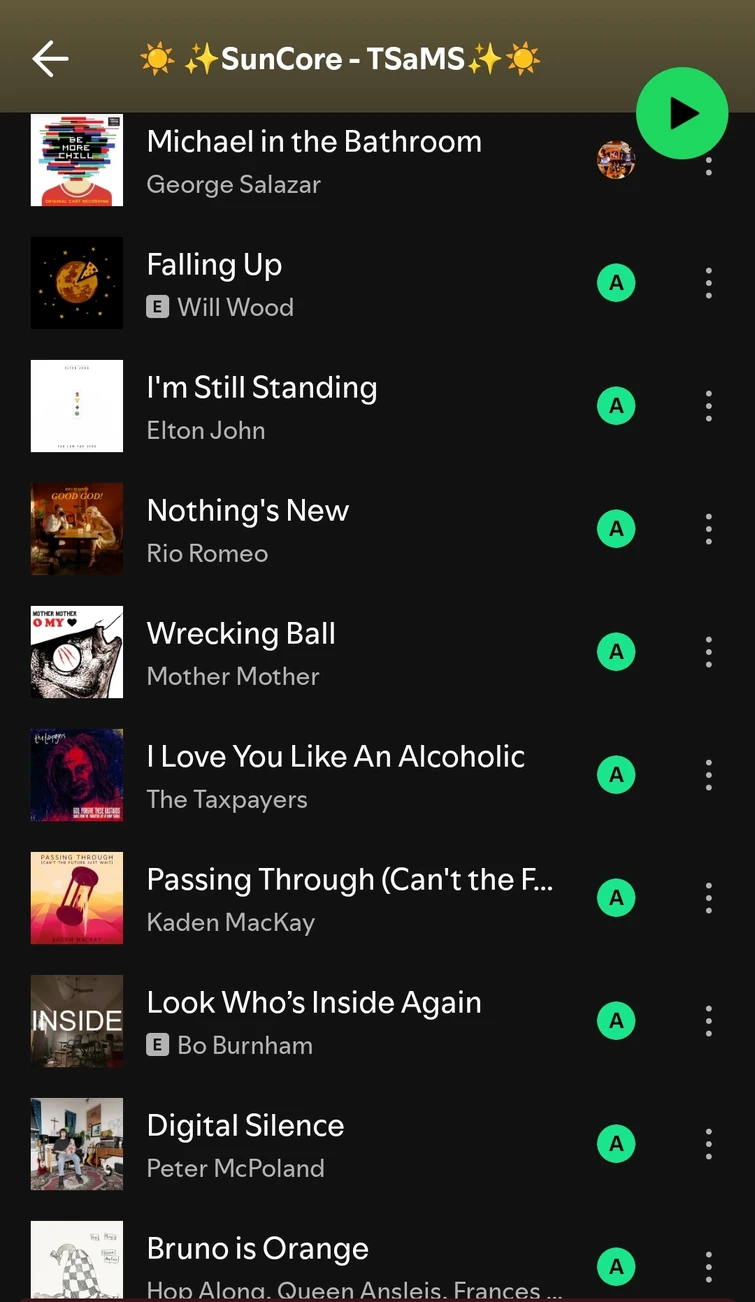Screen dimensions: 755x1302
Task: Tap the explicit badge next to Will Wood
Action: [157, 308]
